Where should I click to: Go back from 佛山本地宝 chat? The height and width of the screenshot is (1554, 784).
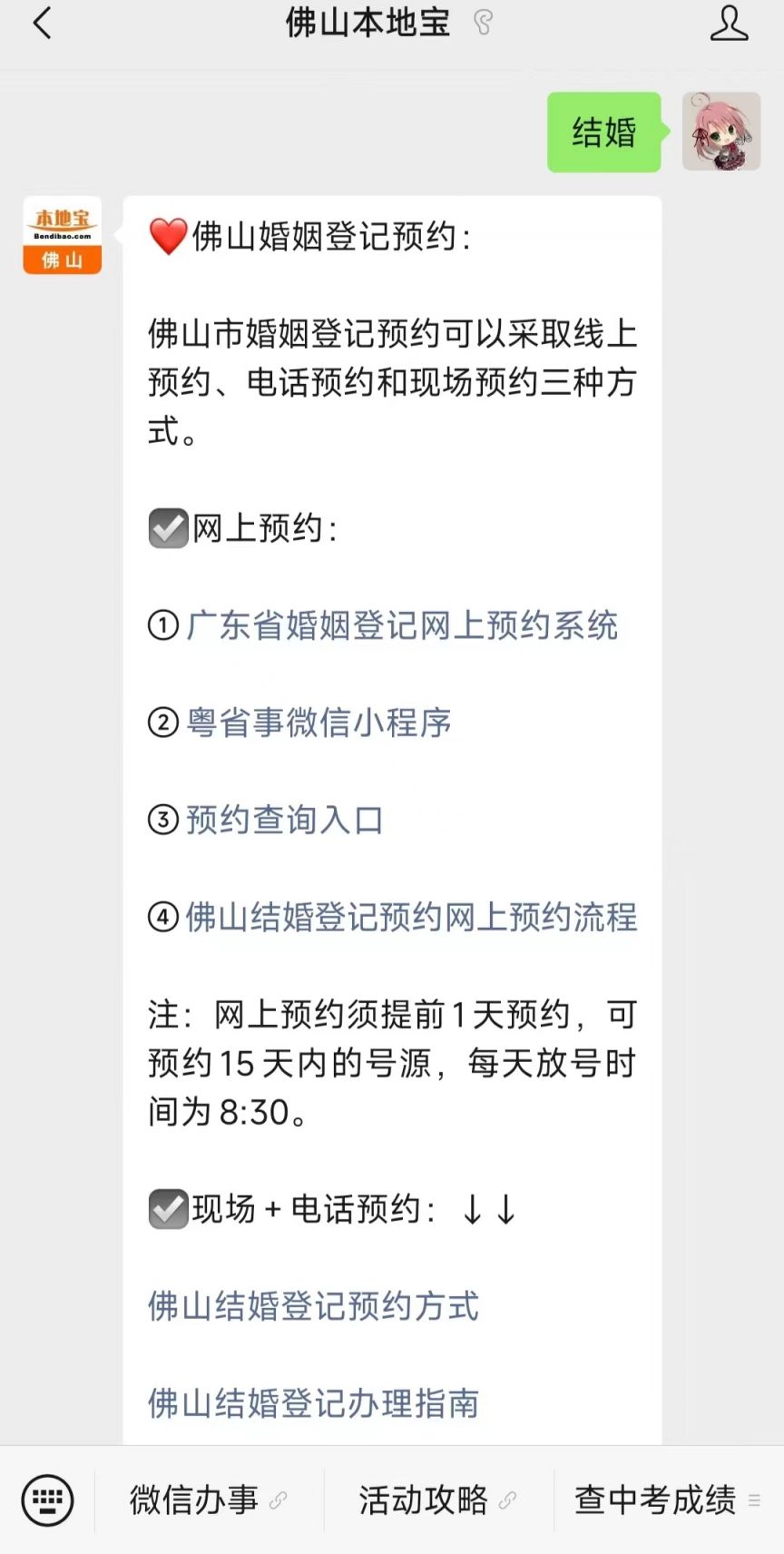(42, 23)
